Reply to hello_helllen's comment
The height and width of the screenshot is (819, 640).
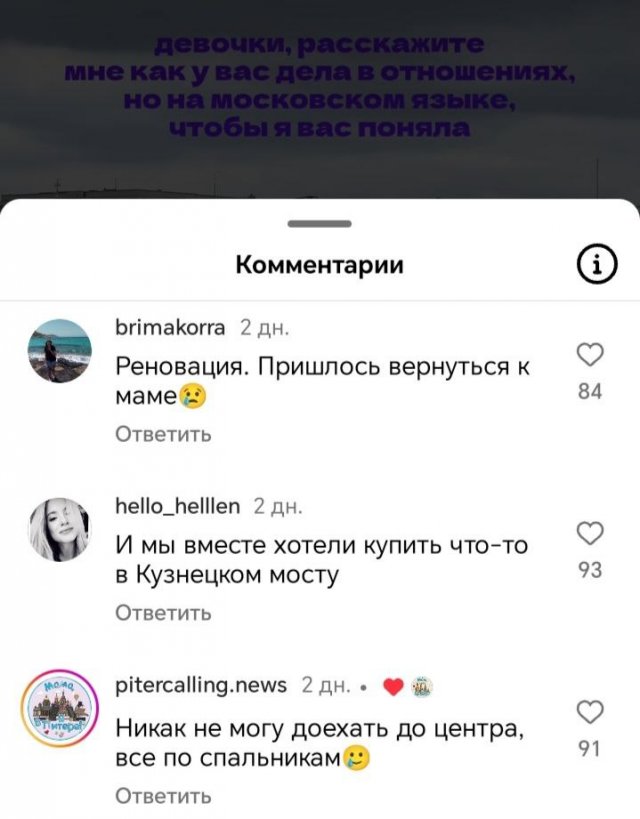[x=163, y=612]
